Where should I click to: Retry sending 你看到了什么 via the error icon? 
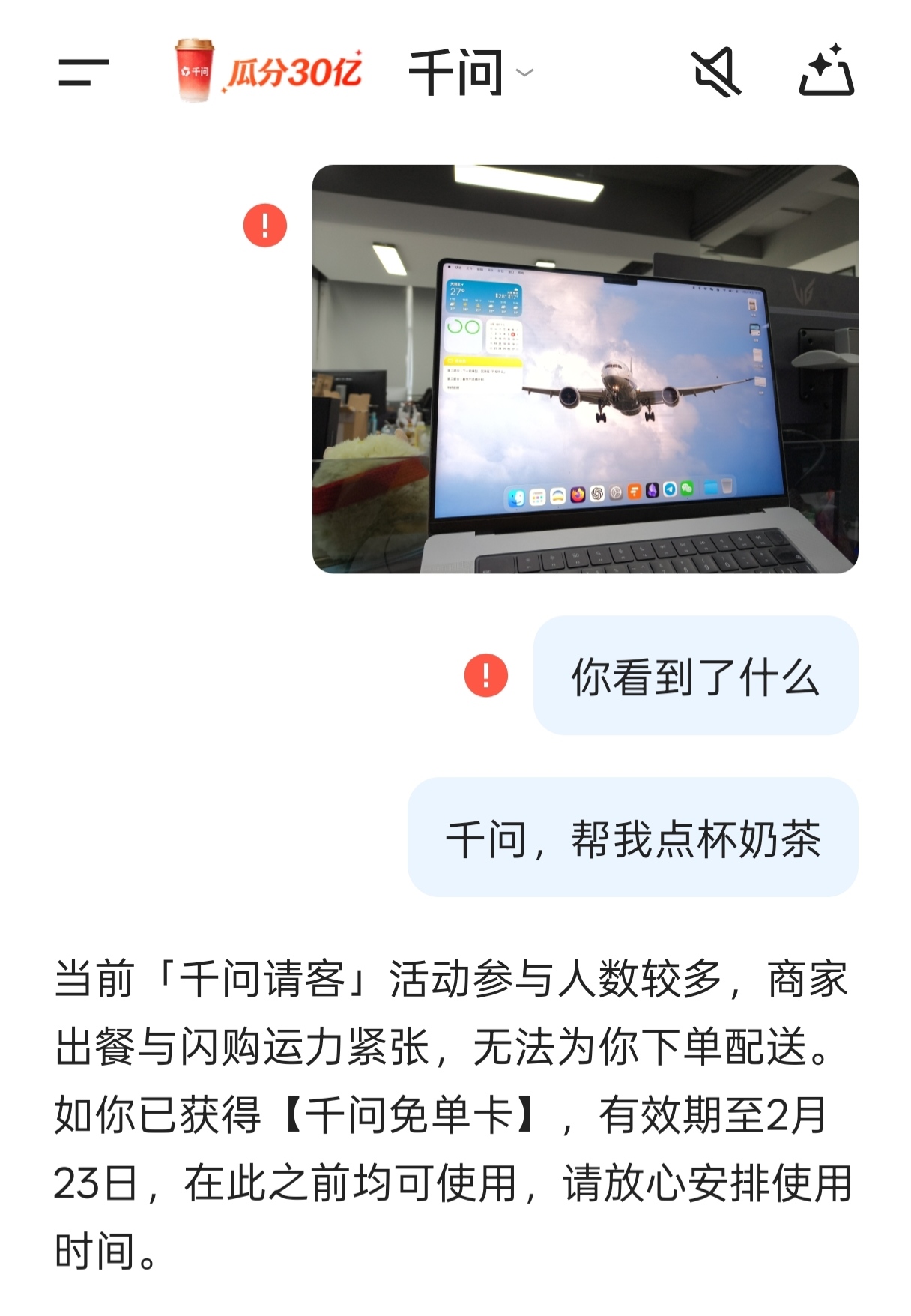(486, 675)
